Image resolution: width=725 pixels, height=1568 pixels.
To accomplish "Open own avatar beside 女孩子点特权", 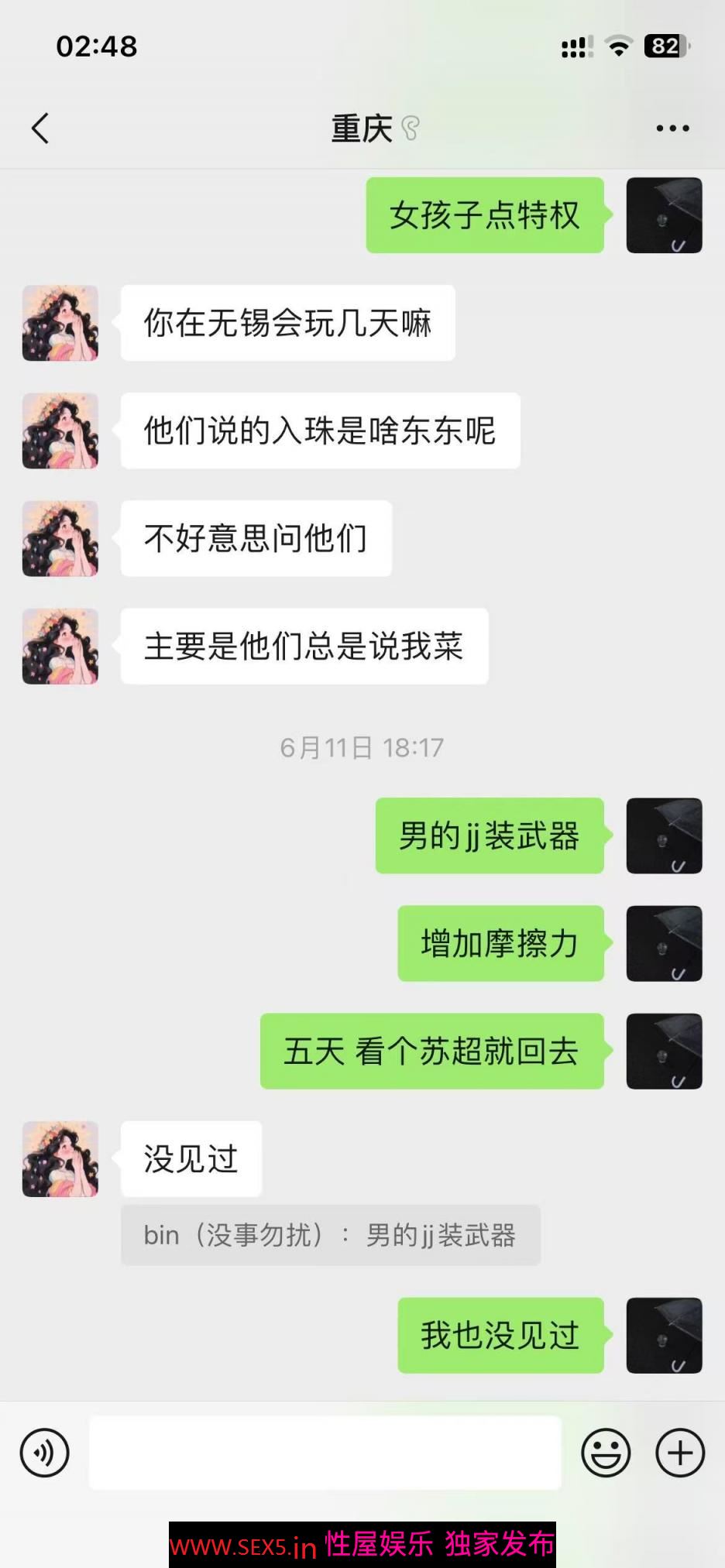I will 664,215.
